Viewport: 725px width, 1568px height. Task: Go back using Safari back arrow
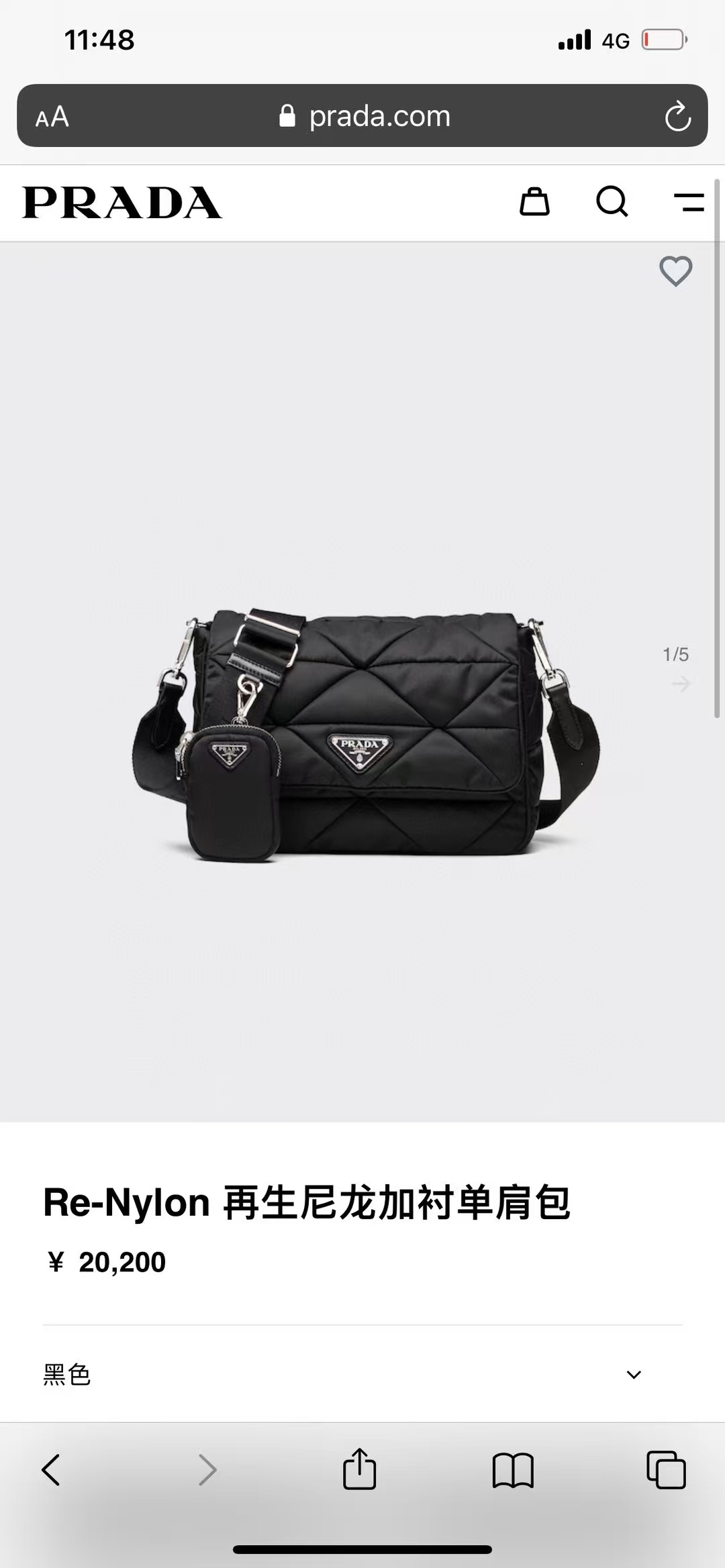(x=51, y=1471)
